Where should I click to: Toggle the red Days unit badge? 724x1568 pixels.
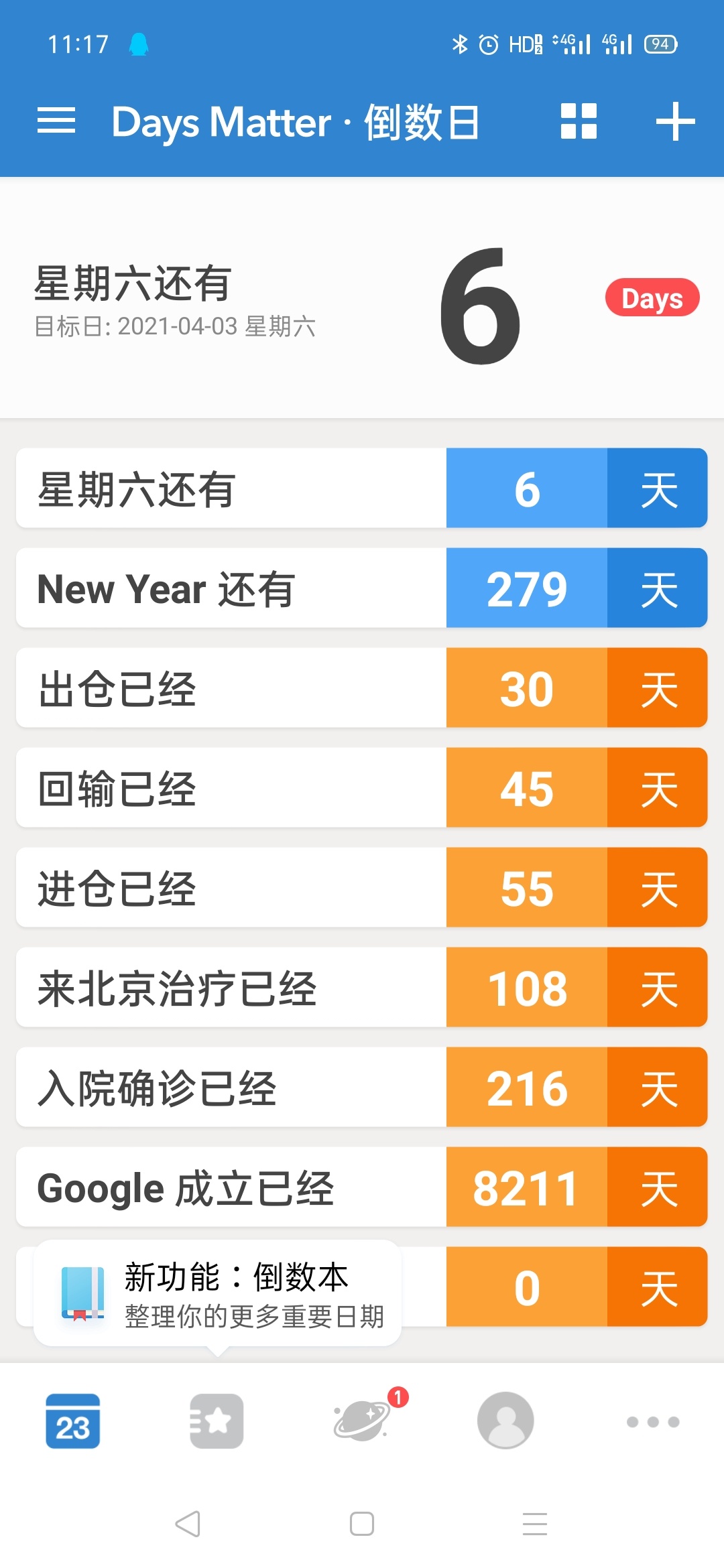[652, 298]
